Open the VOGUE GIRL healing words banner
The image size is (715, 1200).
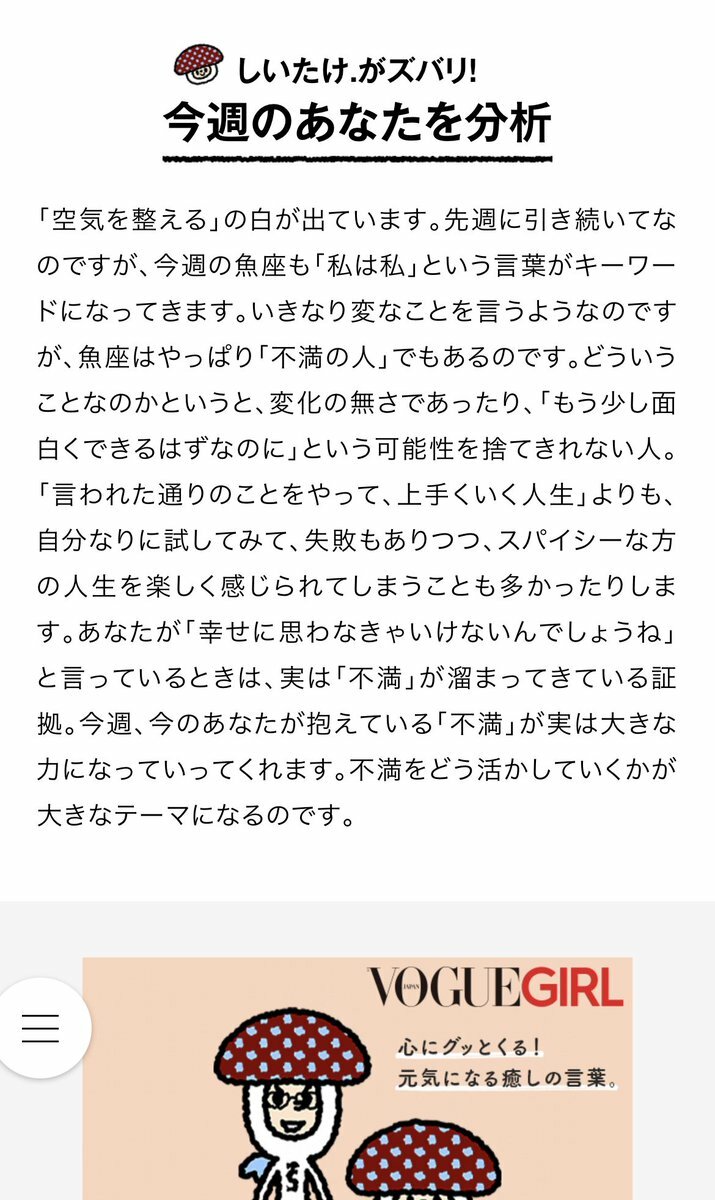[357, 1078]
